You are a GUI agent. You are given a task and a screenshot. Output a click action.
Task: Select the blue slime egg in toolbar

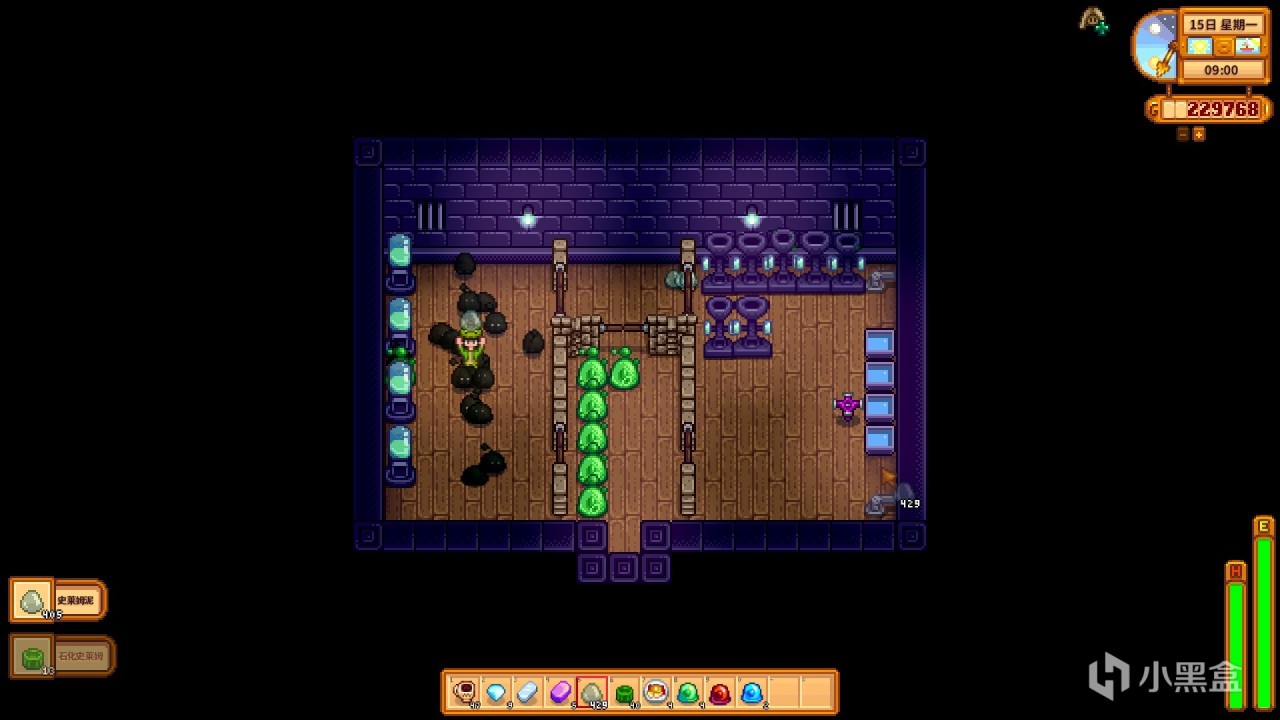point(752,692)
